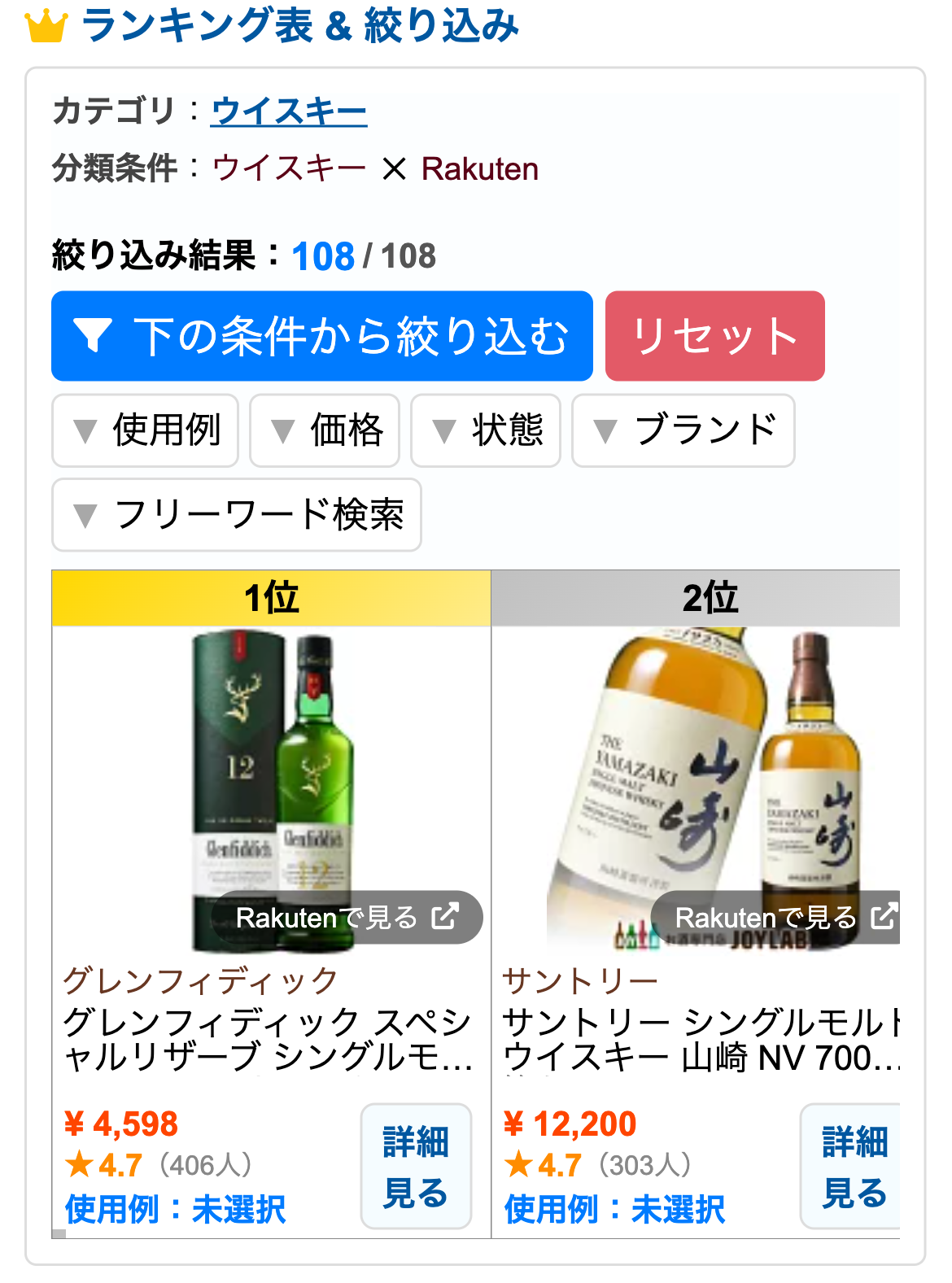Select 使用例:未選択 under Glenfiddich
952x1283 pixels.
[175, 1209]
